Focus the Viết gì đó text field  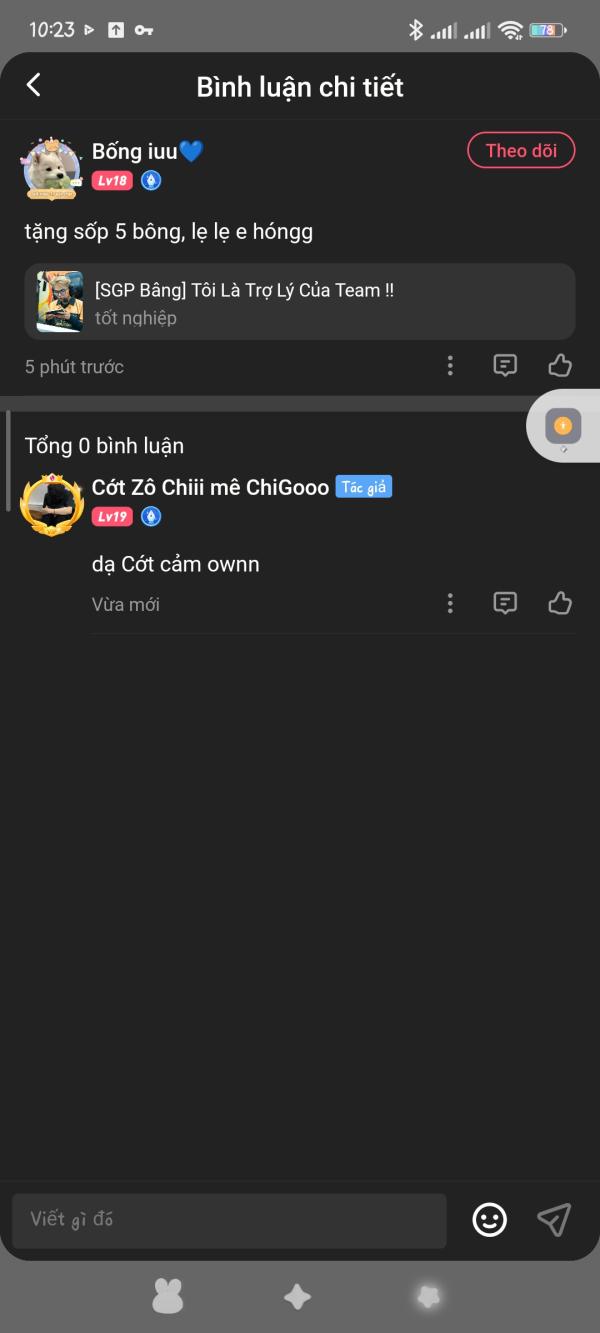tap(229, 1220)
